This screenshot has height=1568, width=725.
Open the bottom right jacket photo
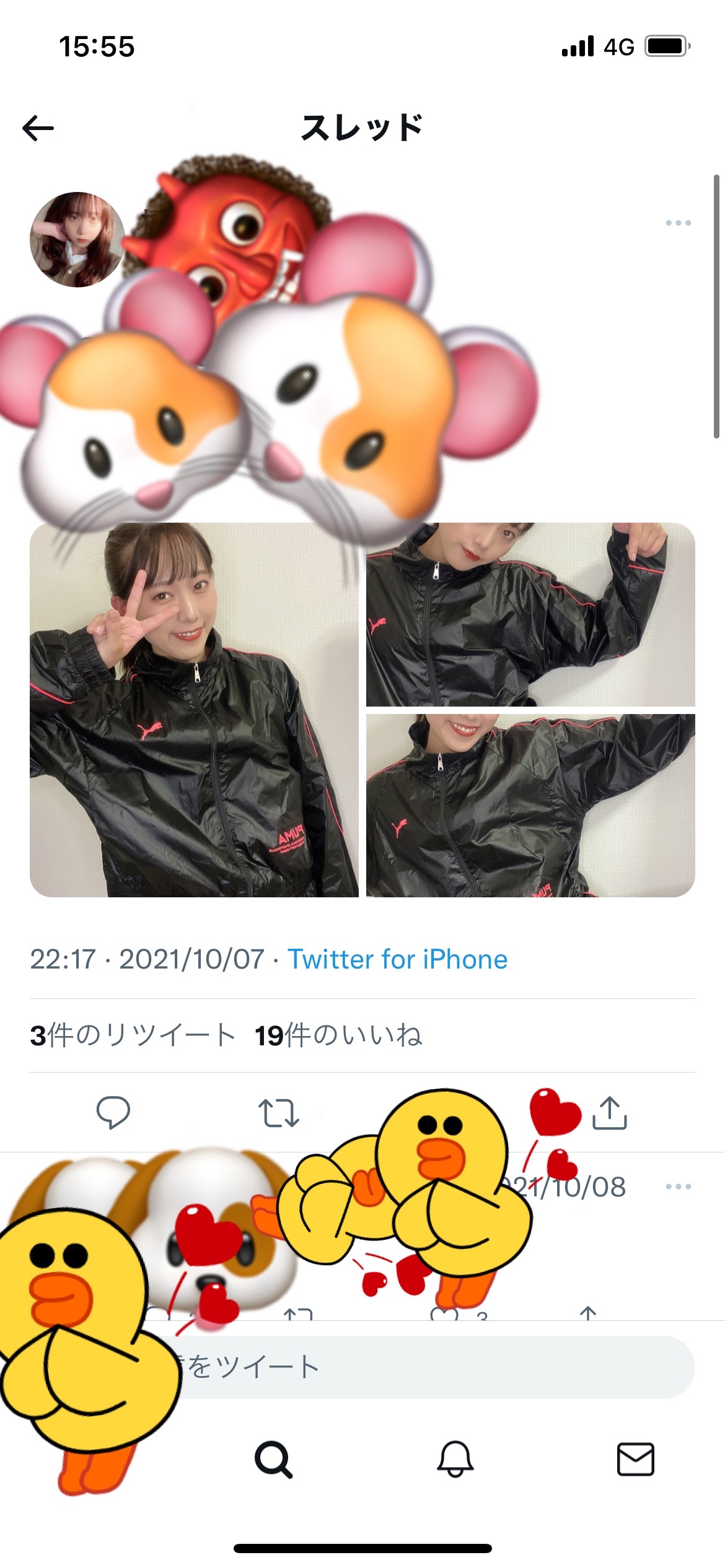pyautogui.click(x=530, y=805)
